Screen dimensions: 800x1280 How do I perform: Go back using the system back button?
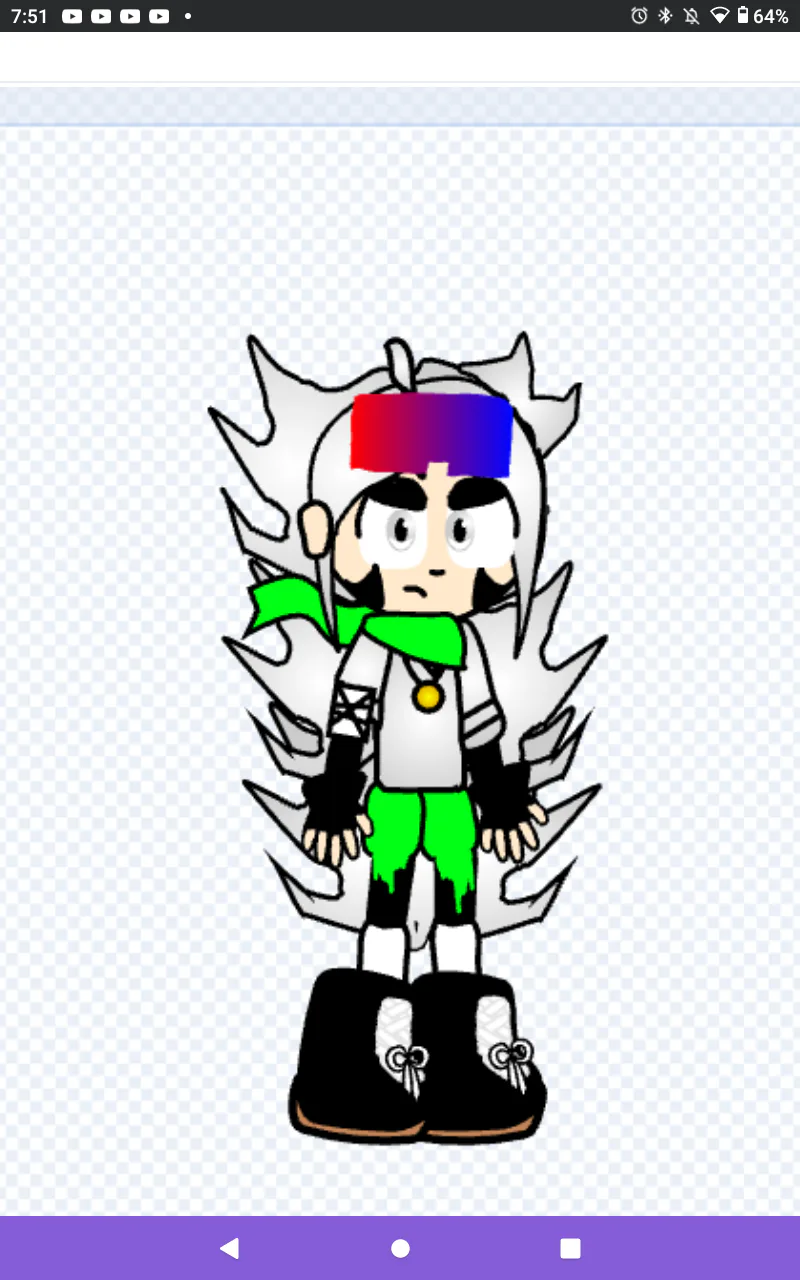click(x=230, y=1248)
